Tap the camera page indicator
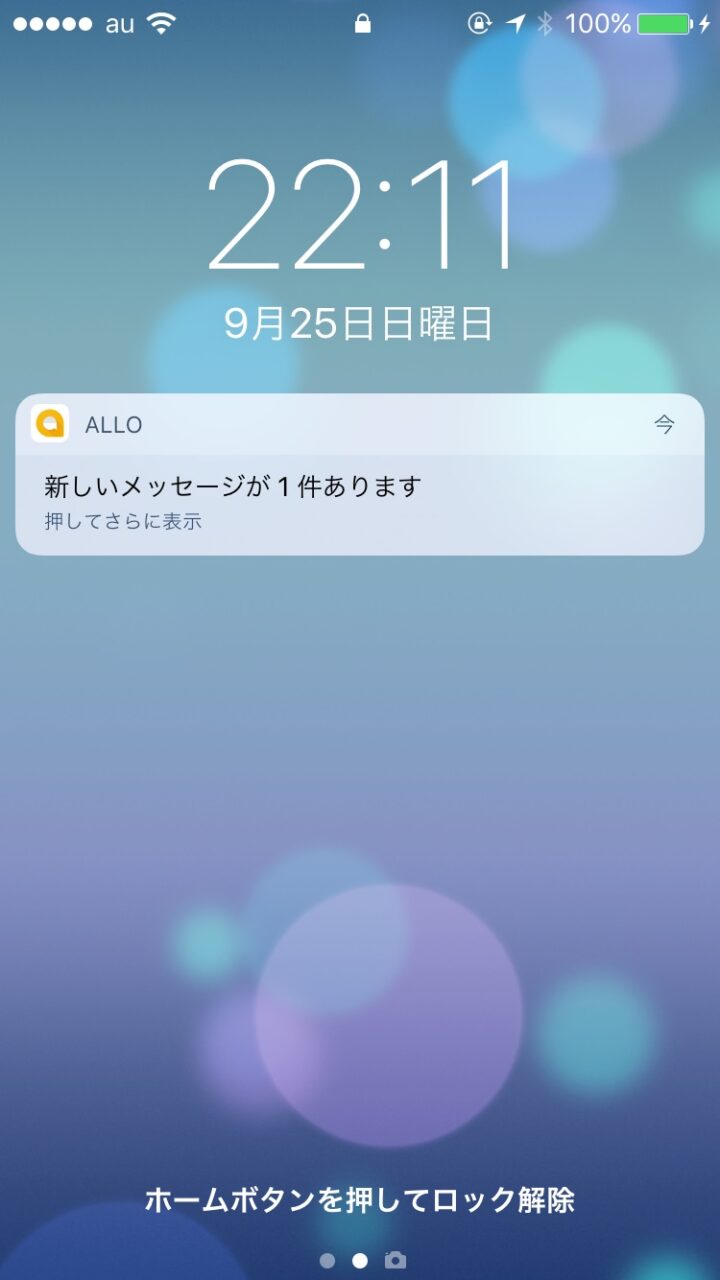The image size is (720, 1280). coord(396,1260)
